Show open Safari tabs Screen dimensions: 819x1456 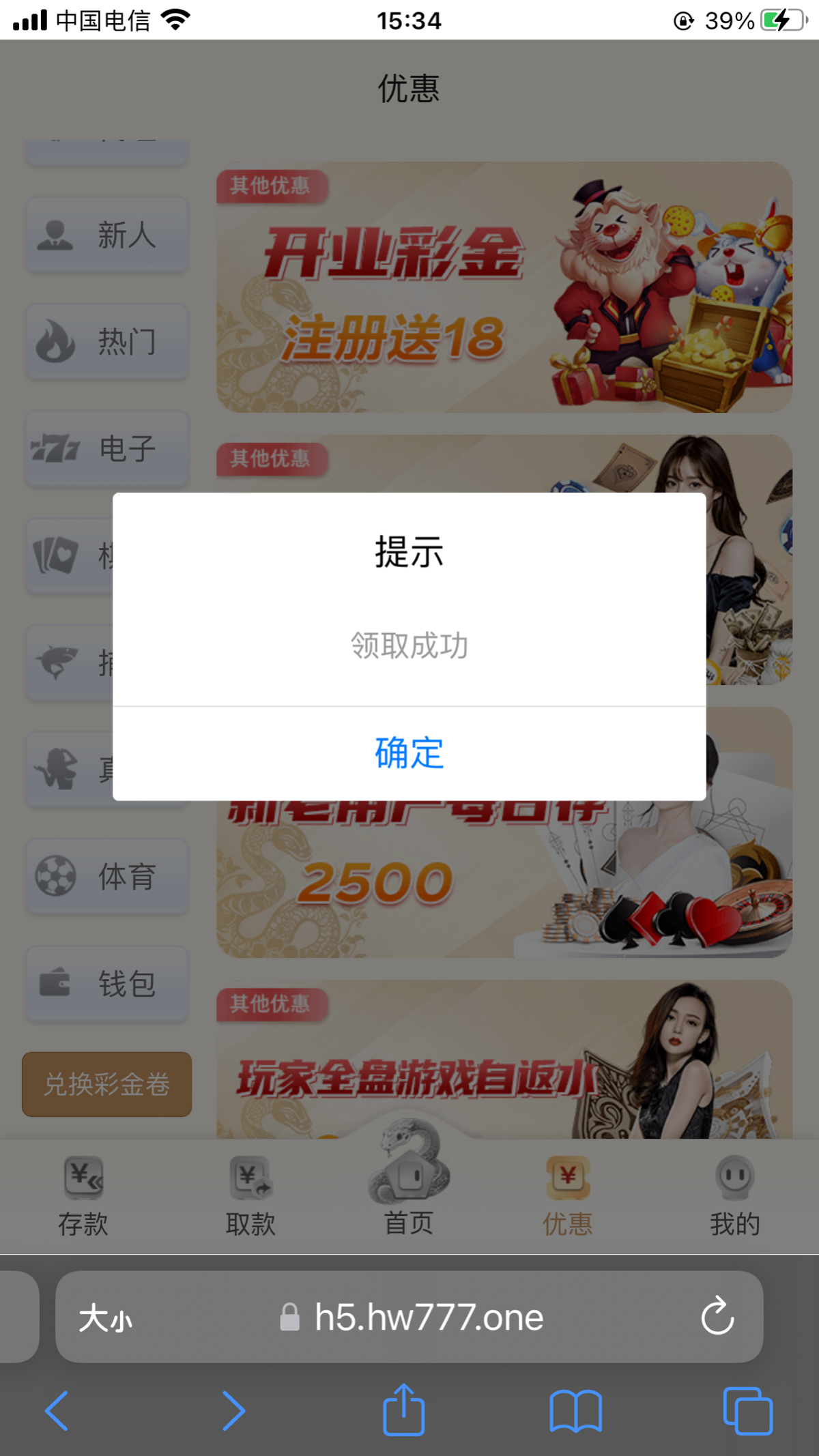[747, 1411]
